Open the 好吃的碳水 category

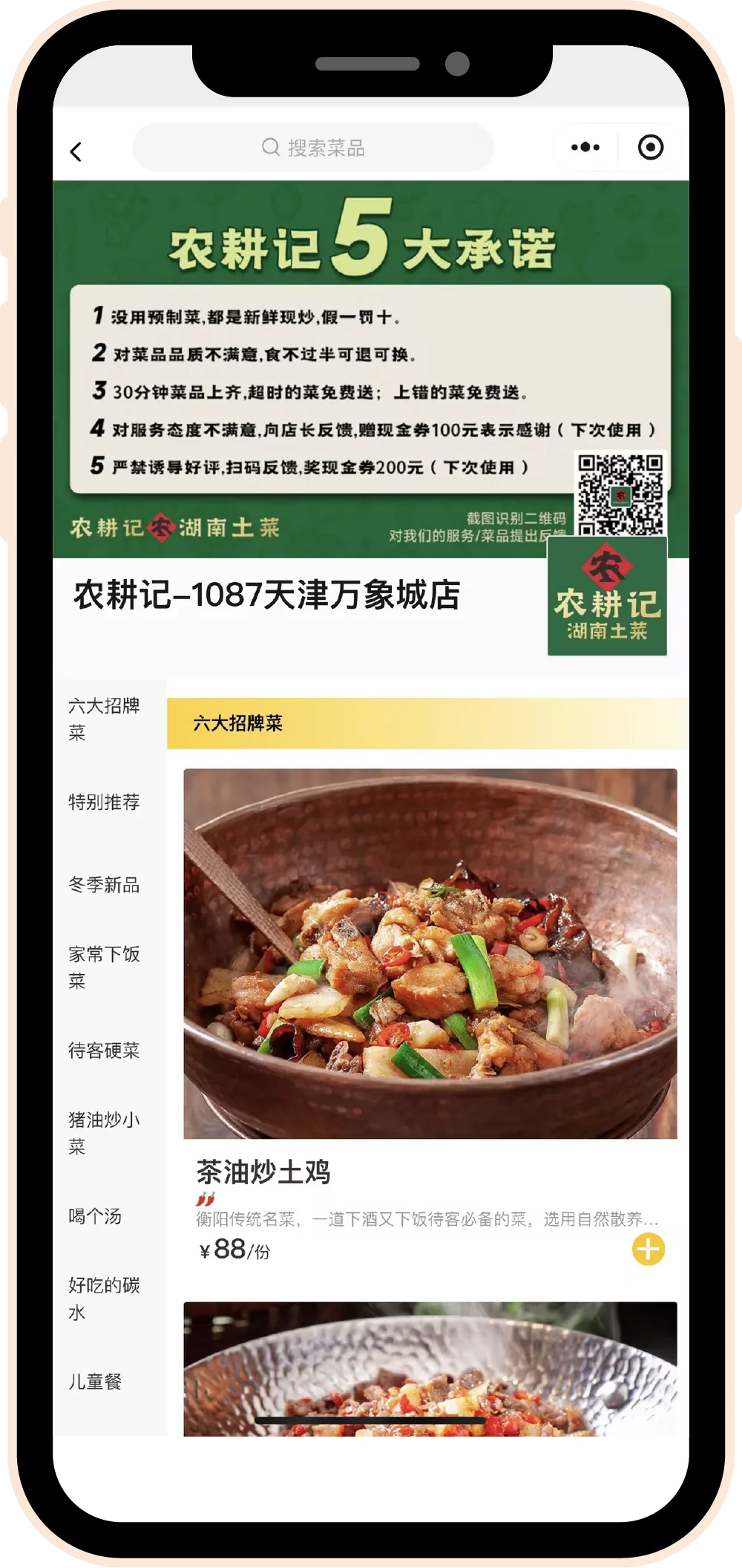(x=104, y=1298)
